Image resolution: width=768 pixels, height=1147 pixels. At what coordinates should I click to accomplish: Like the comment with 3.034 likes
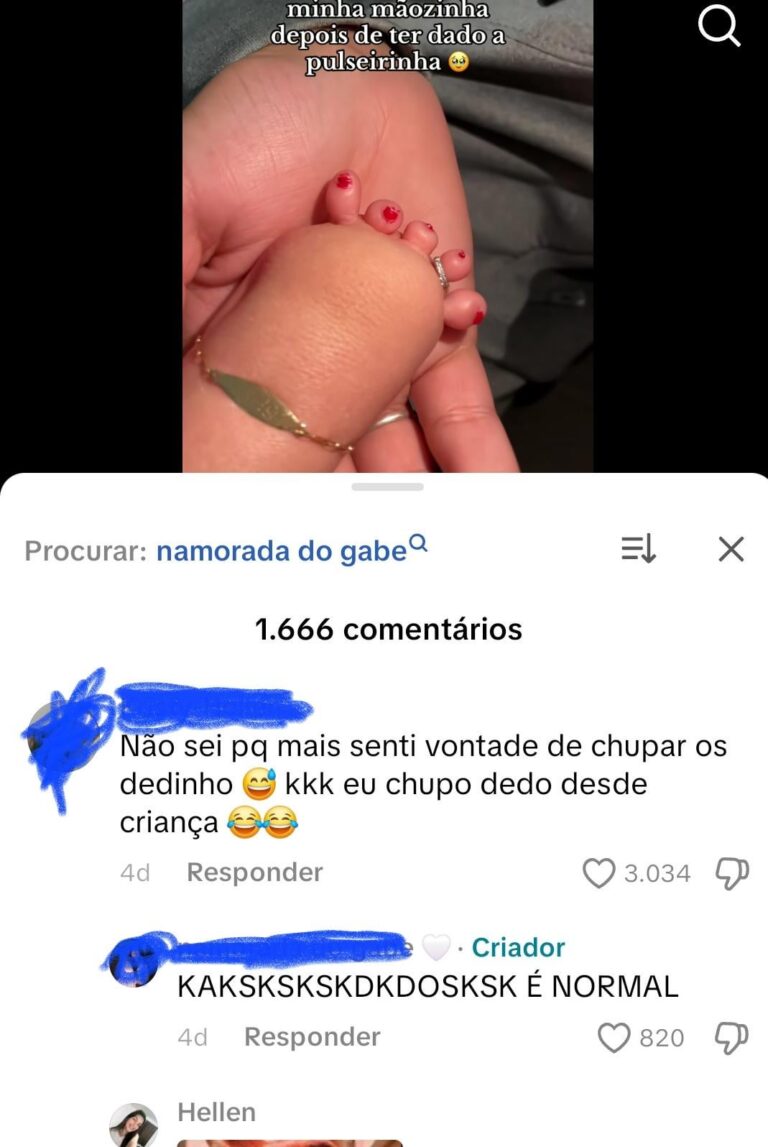pyautogui.click(x=599, y=873)
